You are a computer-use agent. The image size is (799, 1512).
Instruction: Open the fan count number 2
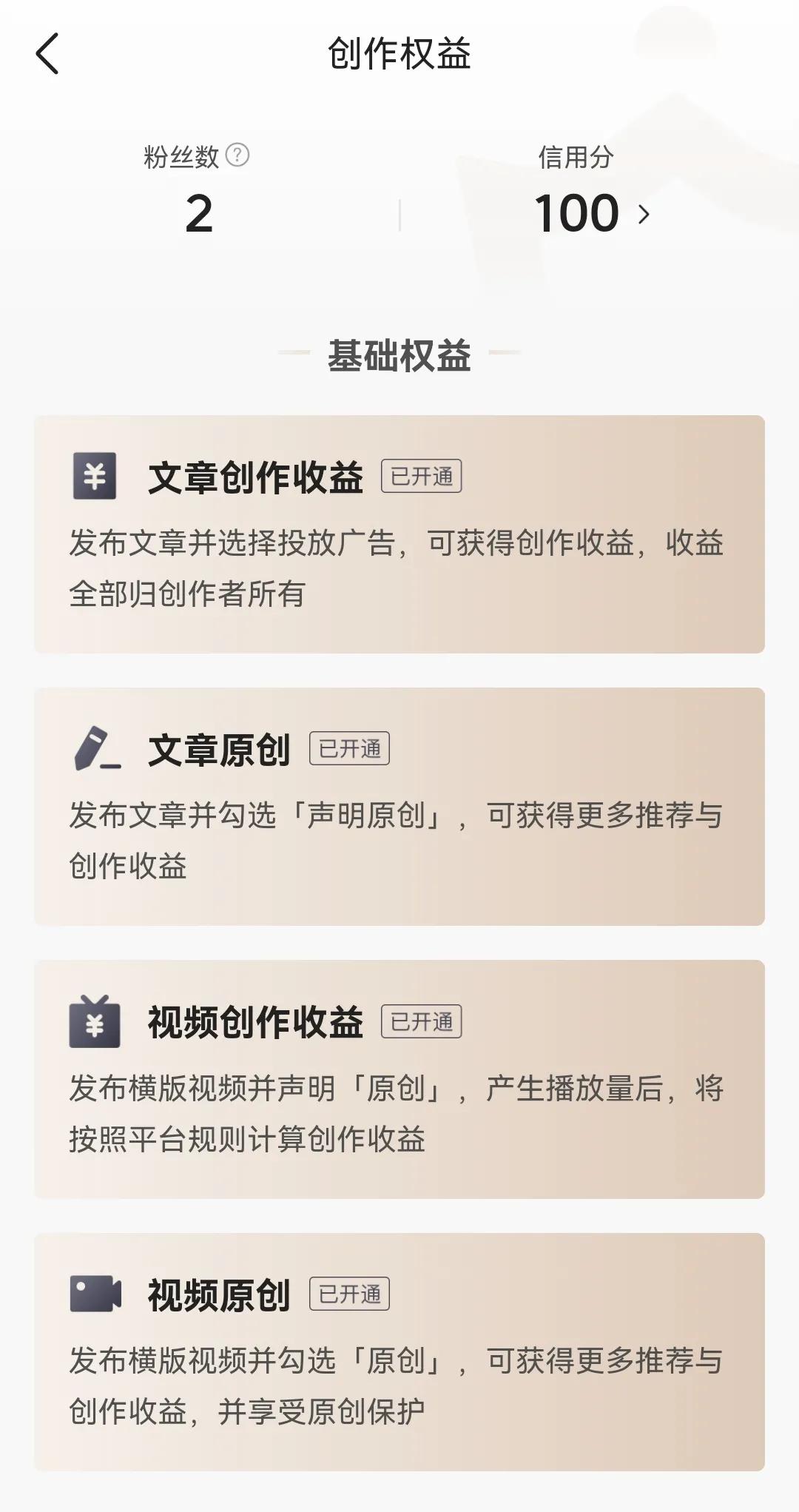200,212
